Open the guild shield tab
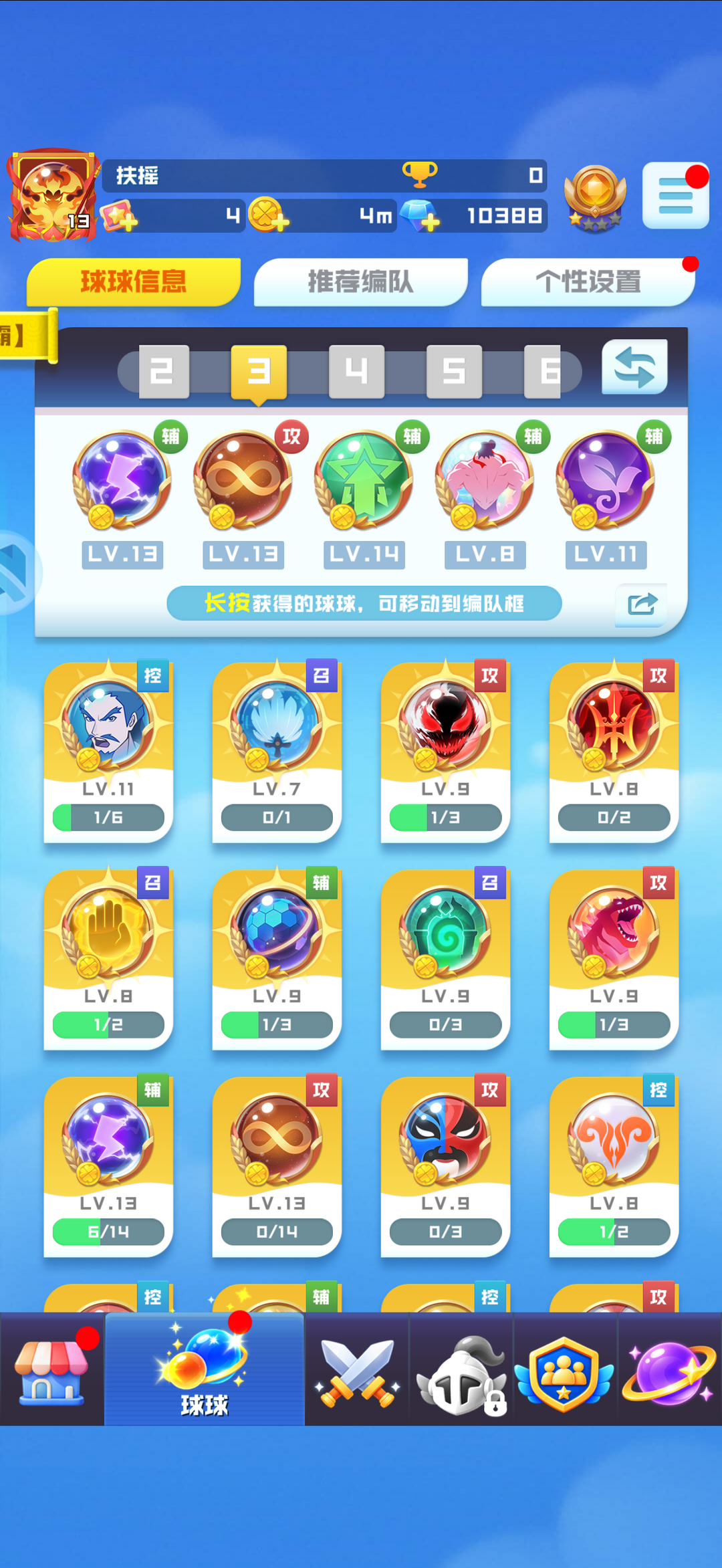Image resolution: width=722 pixels, height=1568 pixels. 564,1369
